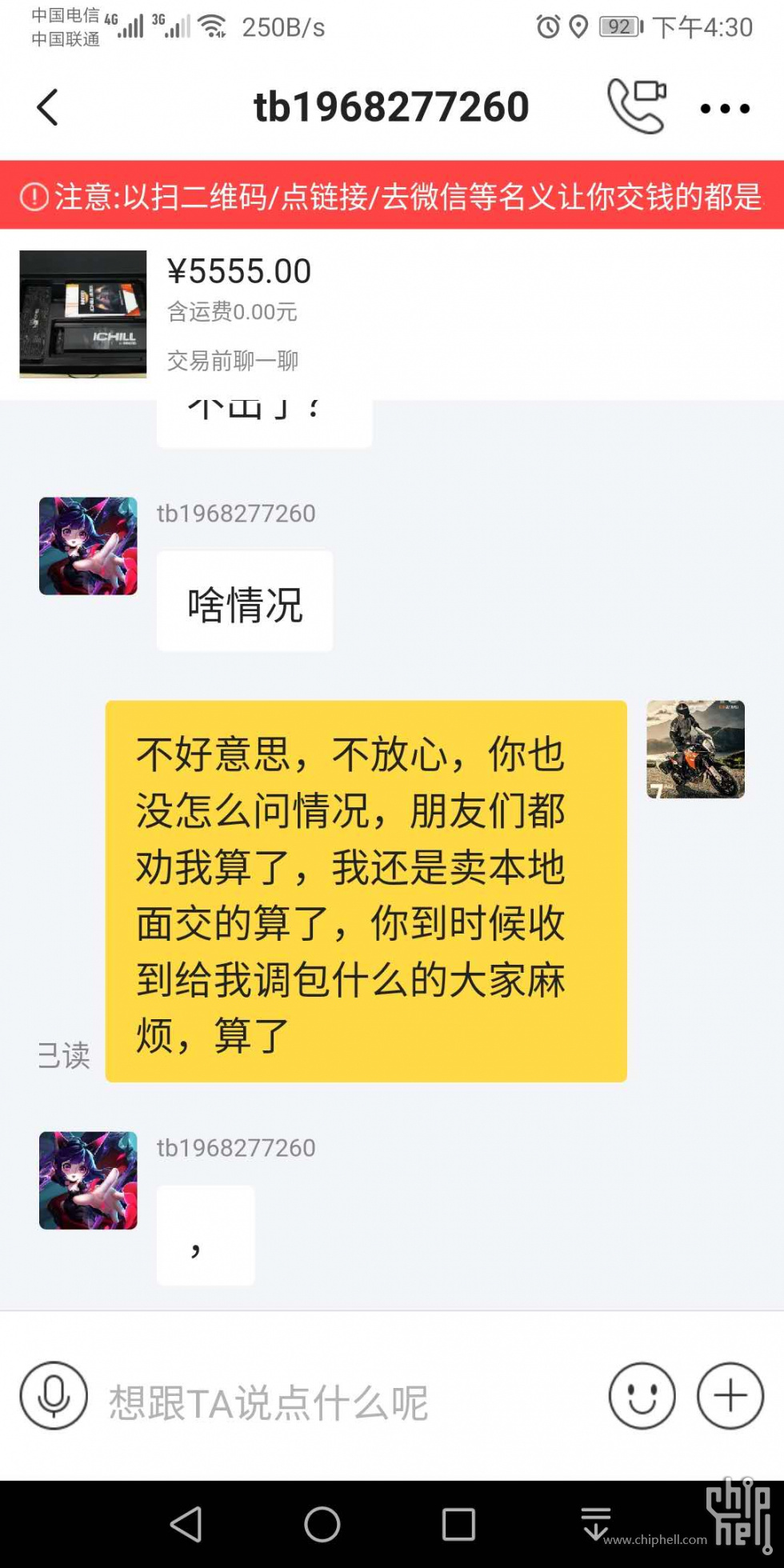784x1568 pixels.
Task: View my own motorcycle avatar profile
Action: click(x=695, y=750)
